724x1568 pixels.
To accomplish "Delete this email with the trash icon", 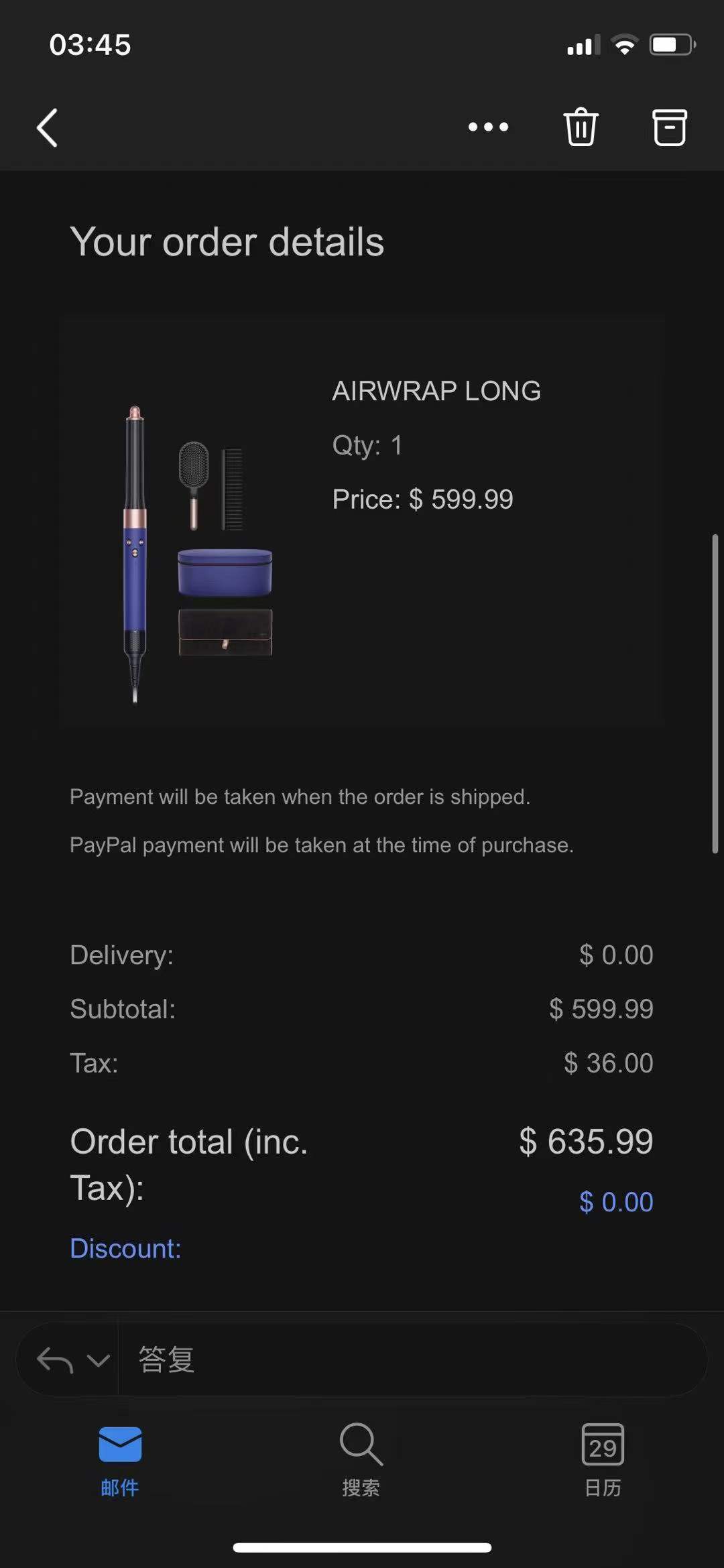I will tap(581, 127).
